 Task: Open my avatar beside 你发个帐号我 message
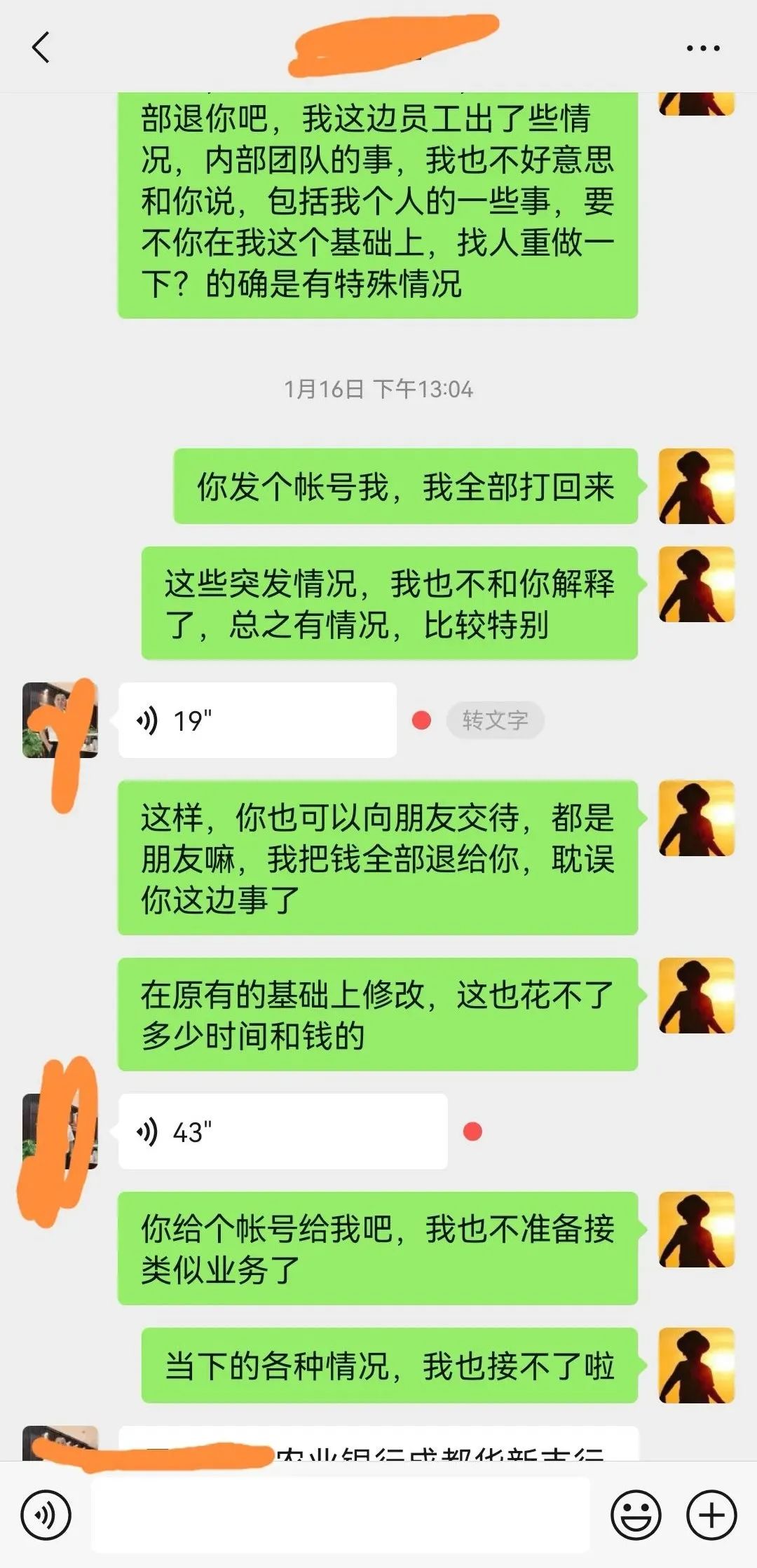(696, 486)
